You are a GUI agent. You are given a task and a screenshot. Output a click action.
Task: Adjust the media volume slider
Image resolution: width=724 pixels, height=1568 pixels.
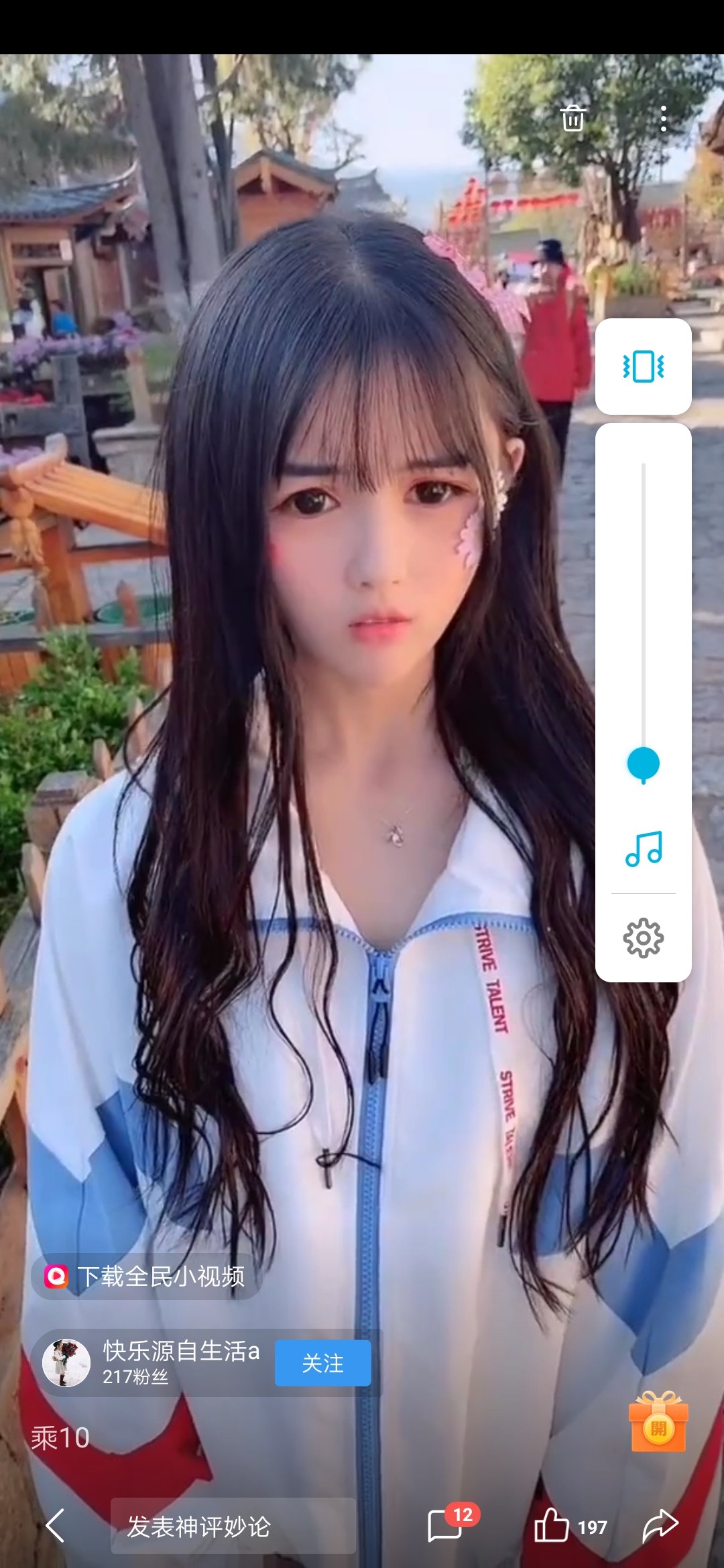point(643,763)
